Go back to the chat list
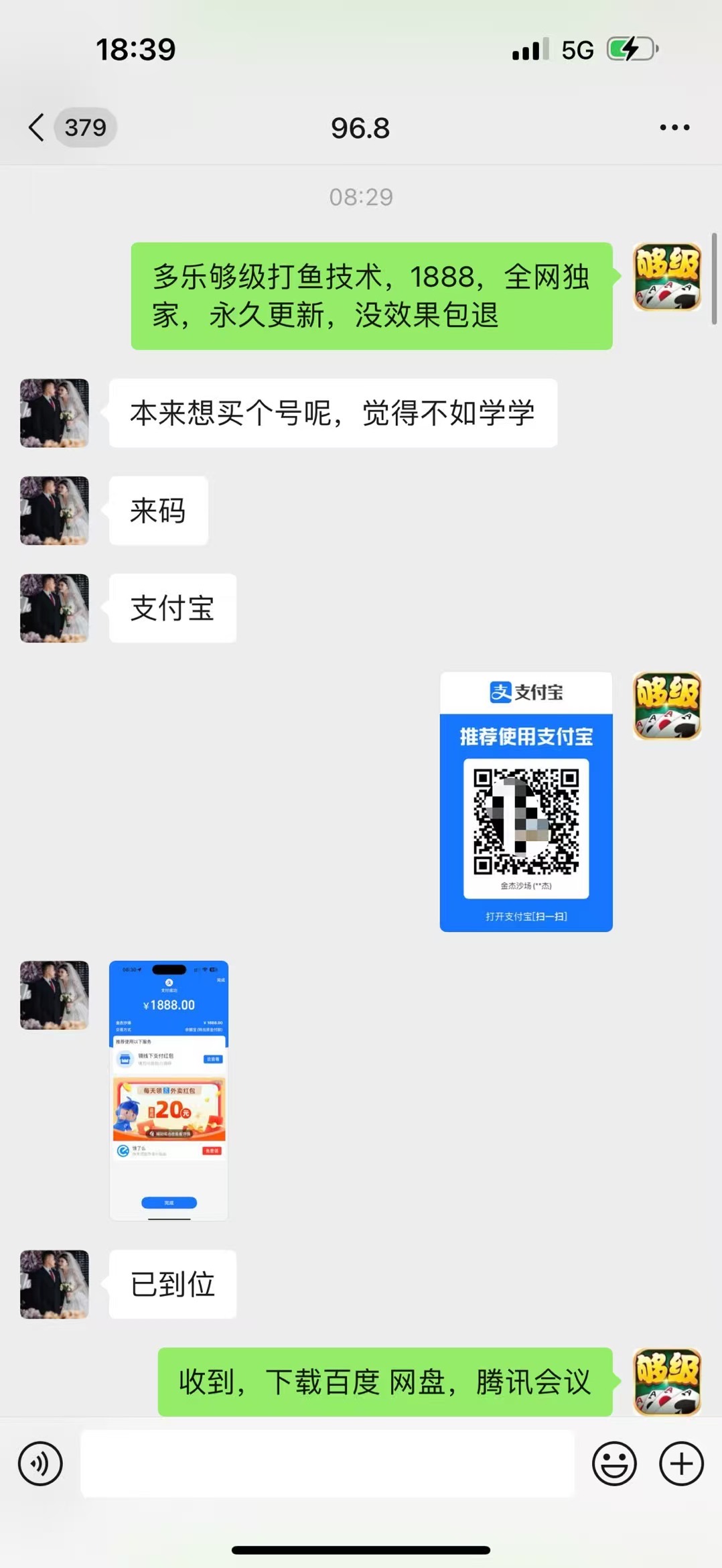 [x=38, y=127]
